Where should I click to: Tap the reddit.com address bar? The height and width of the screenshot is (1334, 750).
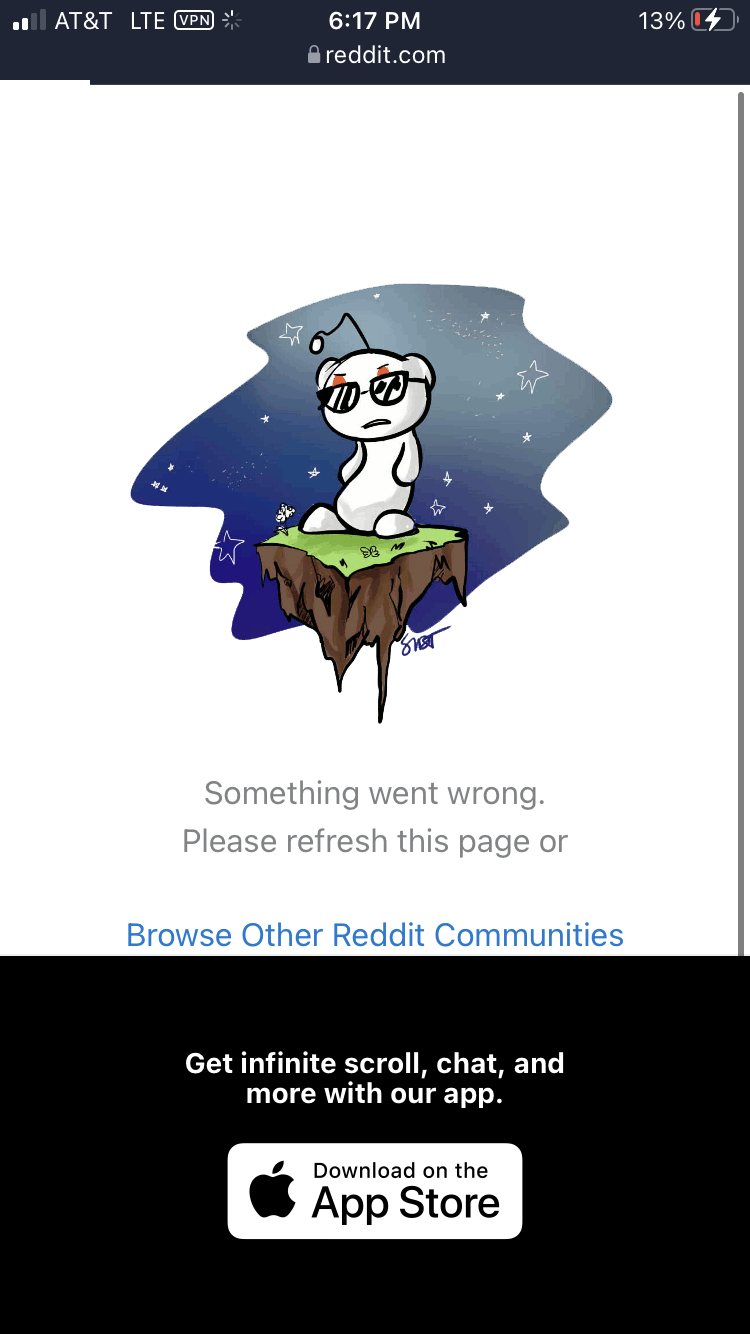pos(376,55)
